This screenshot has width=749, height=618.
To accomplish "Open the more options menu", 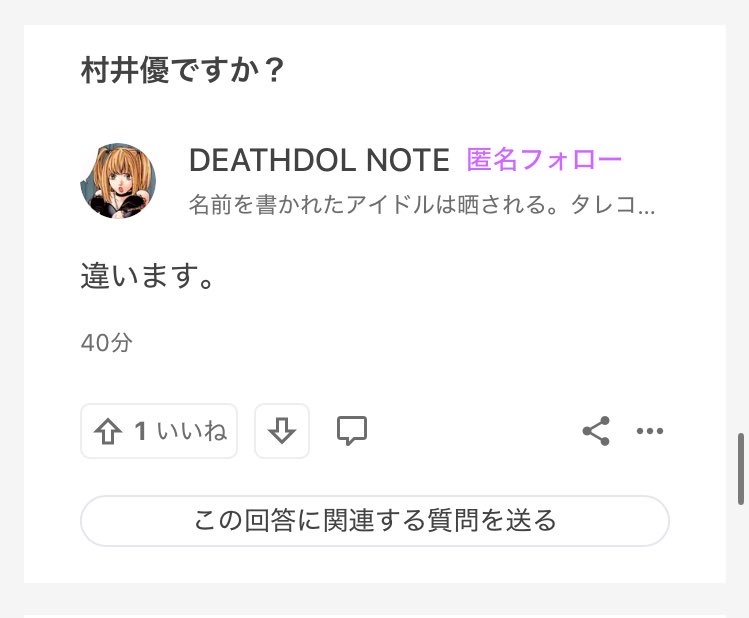I will pos(650,431).
